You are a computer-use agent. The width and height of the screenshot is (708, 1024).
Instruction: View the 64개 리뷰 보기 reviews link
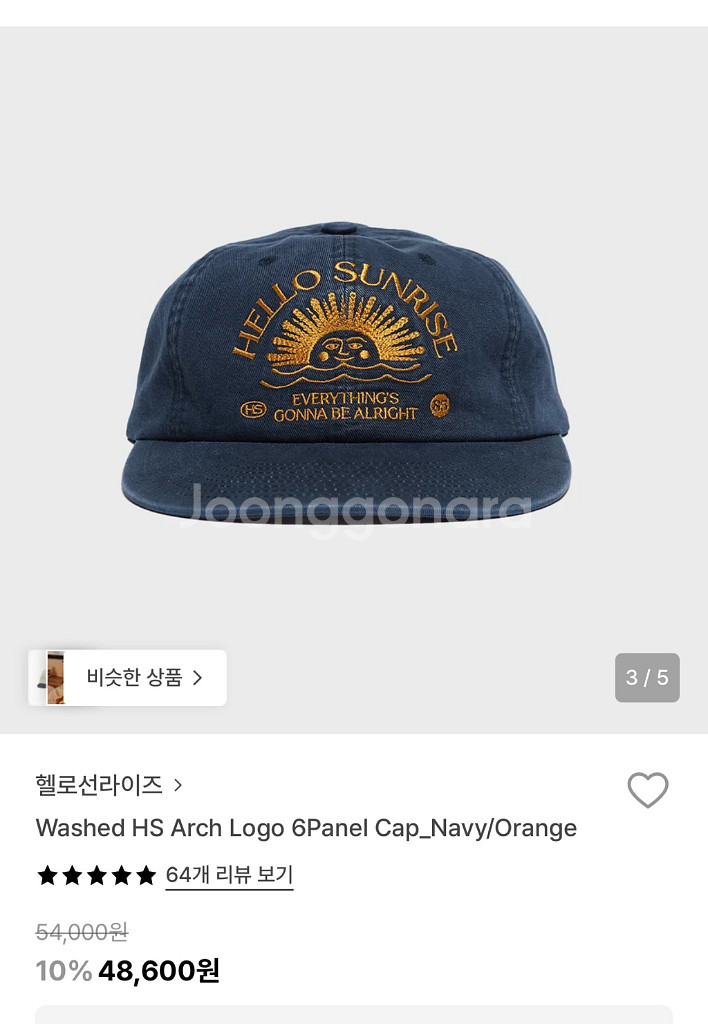click(x=229, y=875)
